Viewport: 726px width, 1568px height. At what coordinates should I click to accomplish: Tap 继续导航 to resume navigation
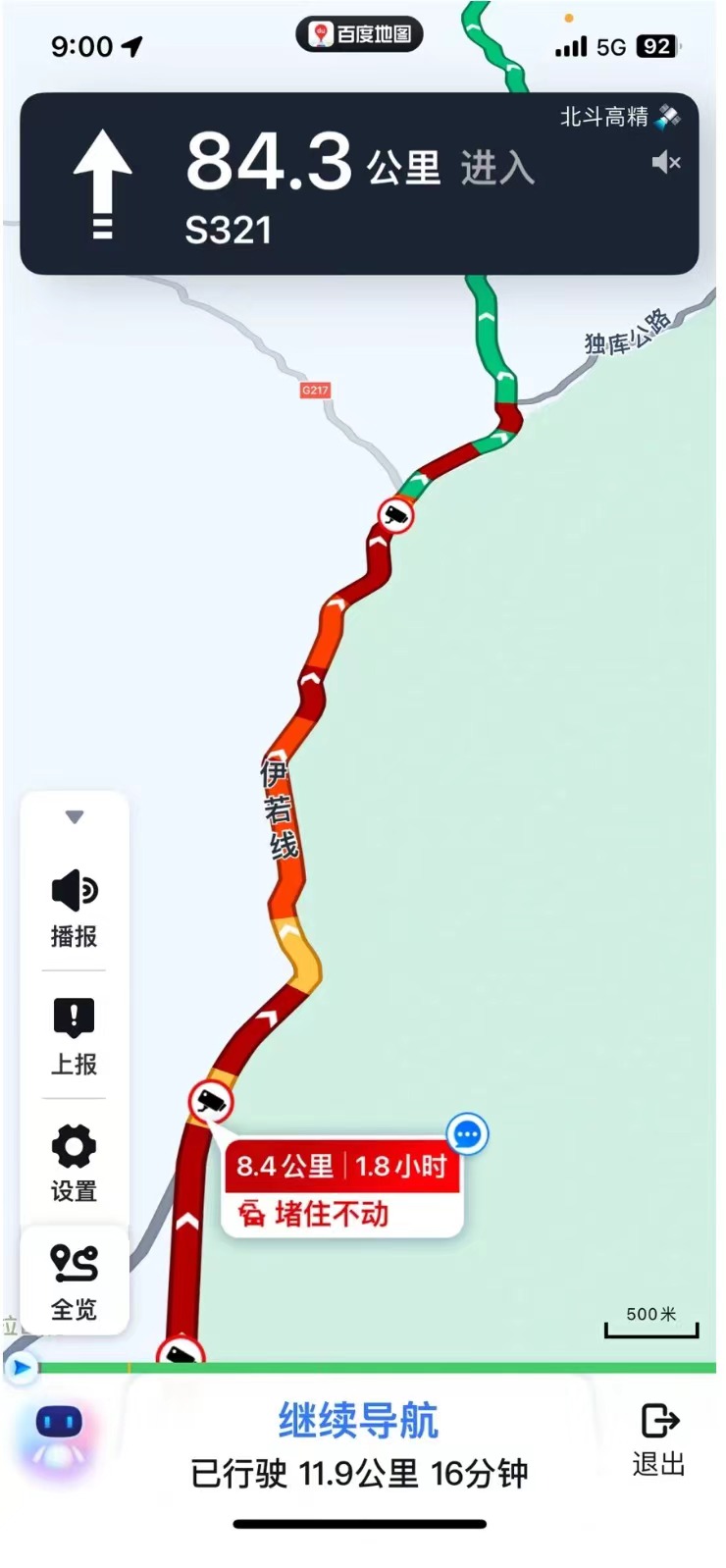[358, 1421]
